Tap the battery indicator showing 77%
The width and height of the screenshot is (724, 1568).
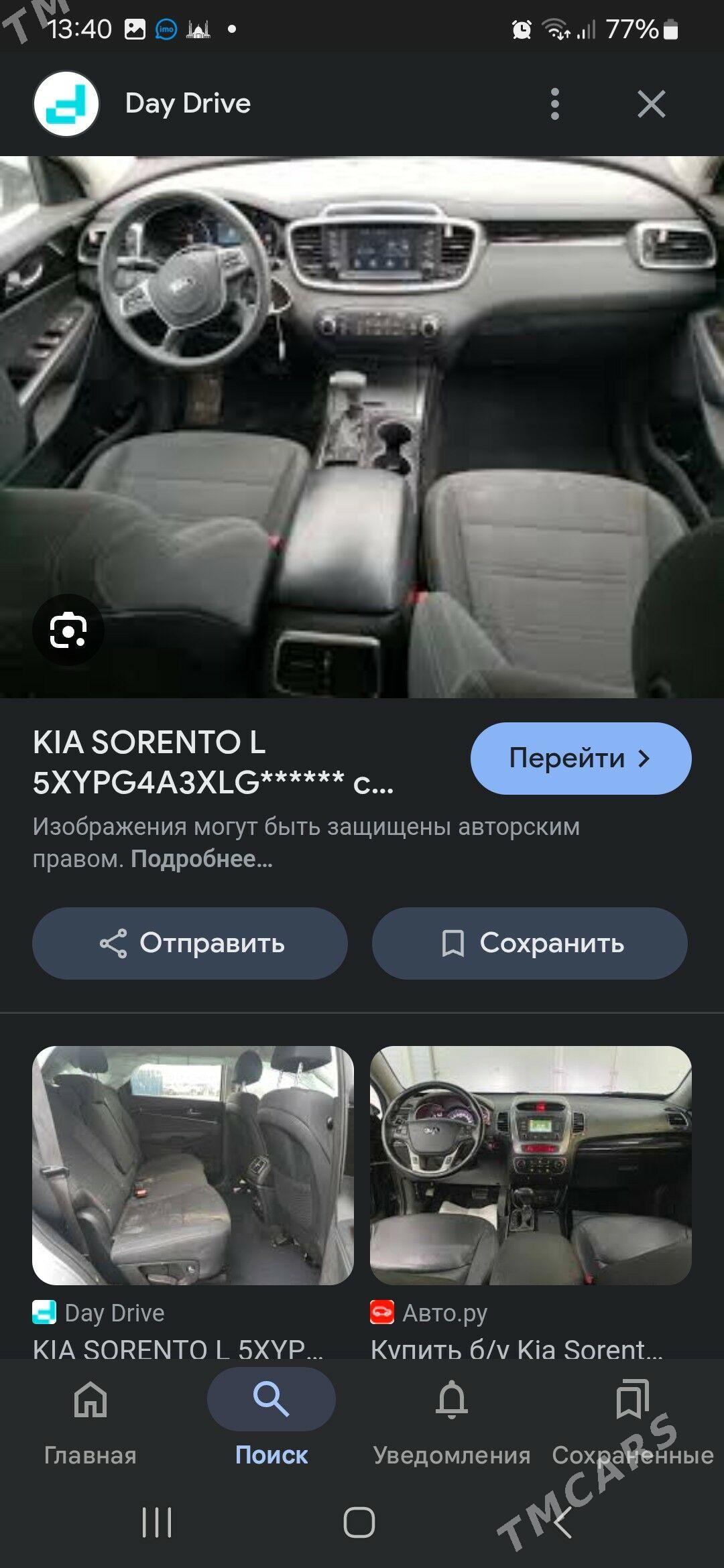[x=645, y=29]
